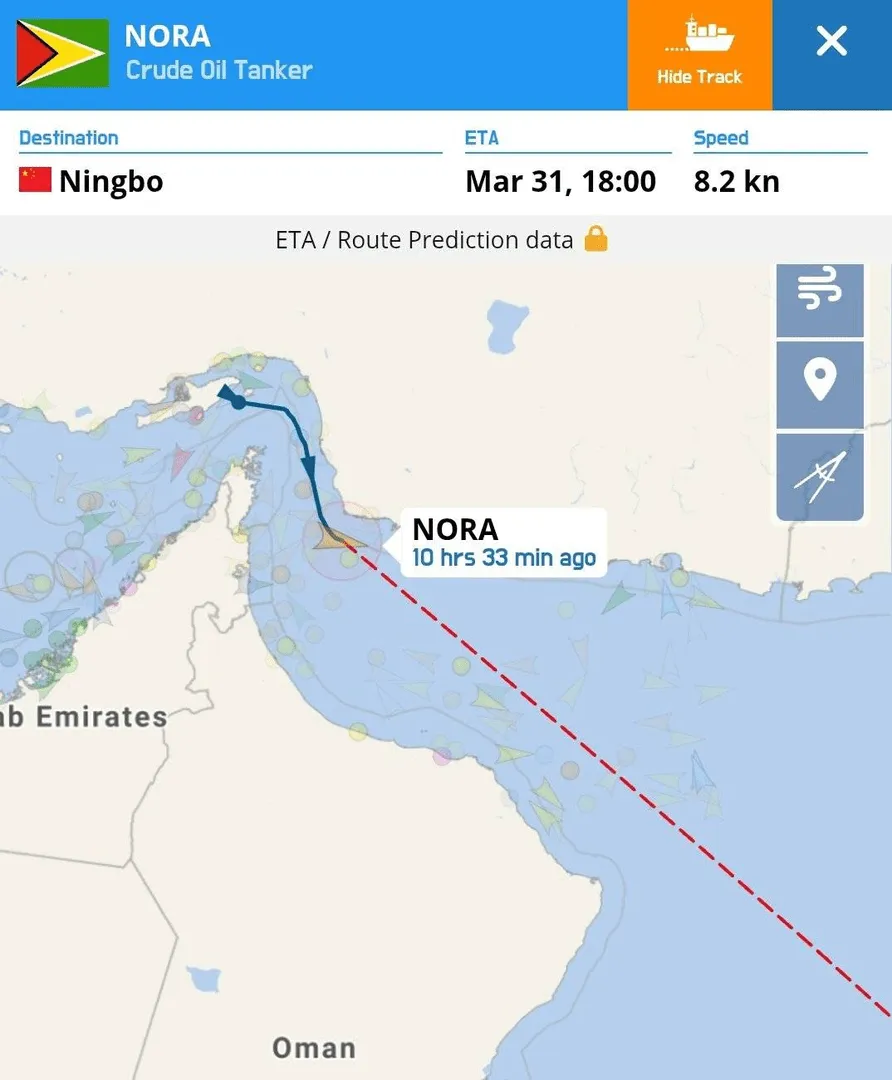Open the location pin map tool

click(x=819, y=384)
